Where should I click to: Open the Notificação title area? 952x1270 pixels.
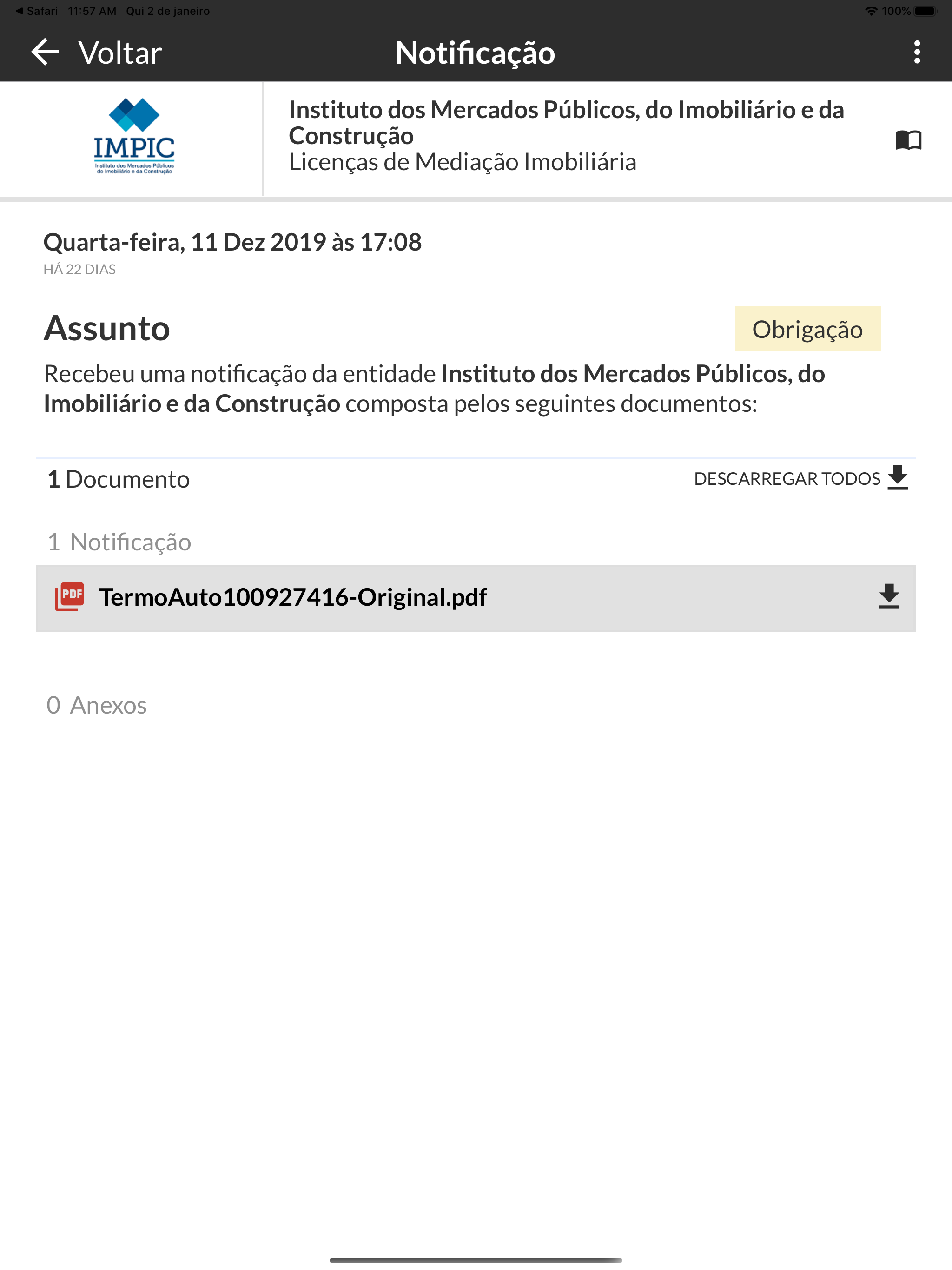[x=476, y=52]
